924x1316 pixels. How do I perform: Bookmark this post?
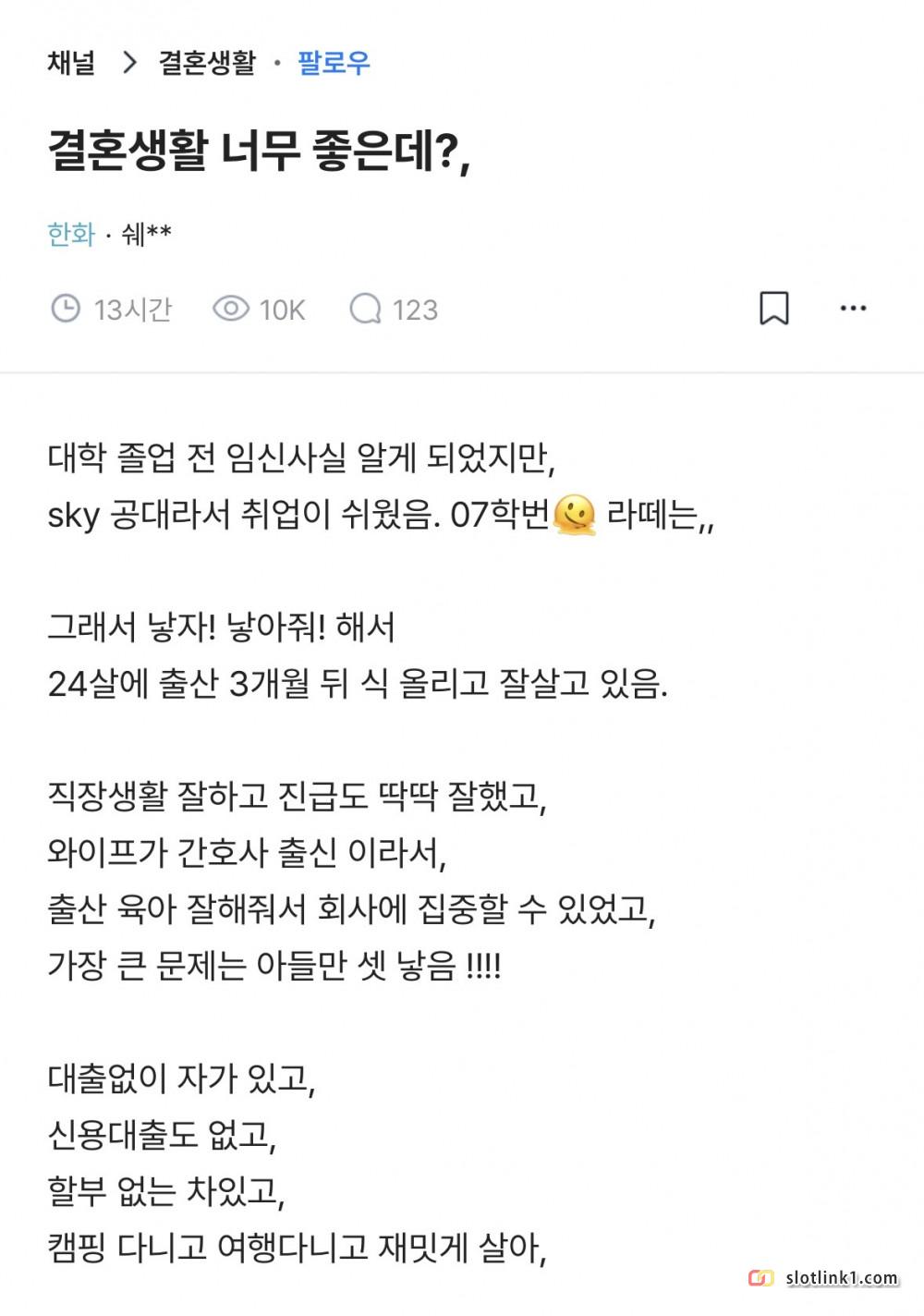click(x=773, y=308)
